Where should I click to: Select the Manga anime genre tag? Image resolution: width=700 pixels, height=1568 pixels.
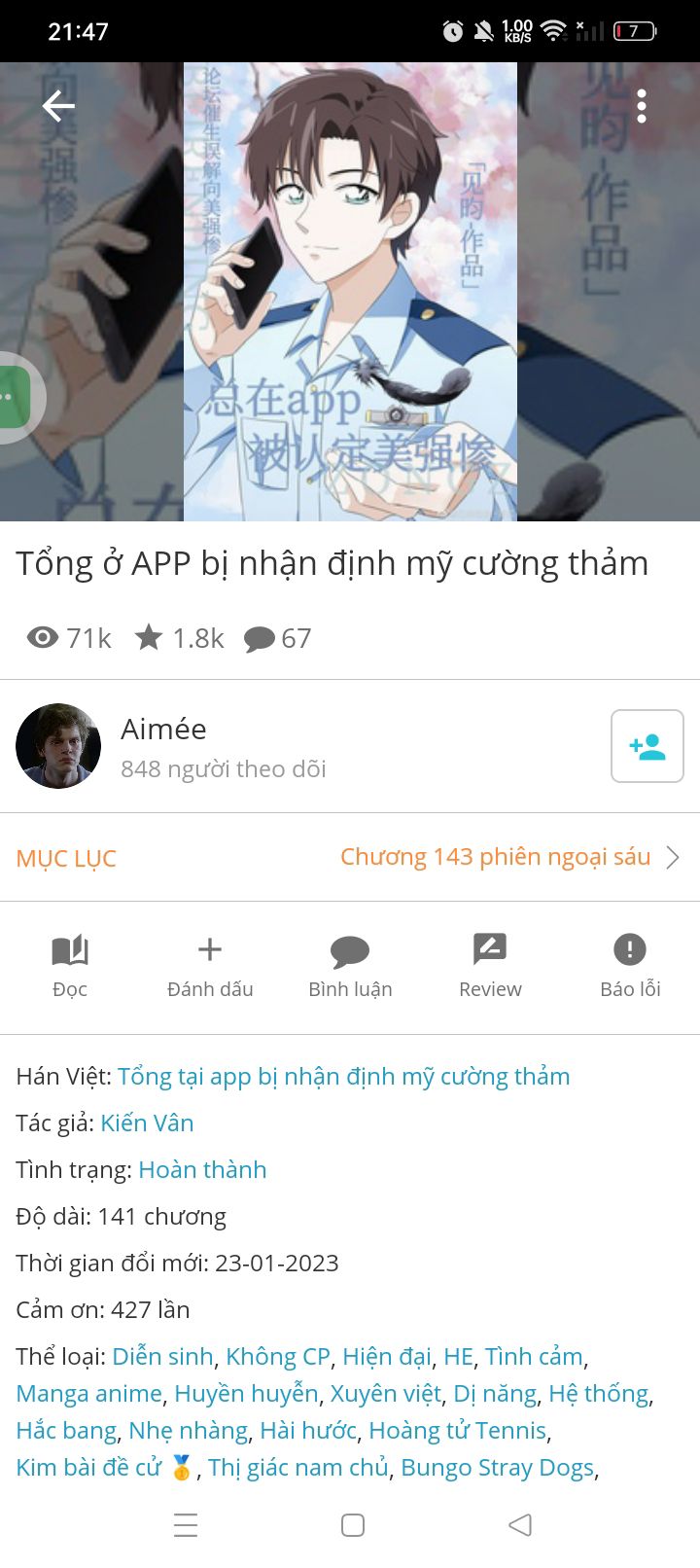point(89,1394)
